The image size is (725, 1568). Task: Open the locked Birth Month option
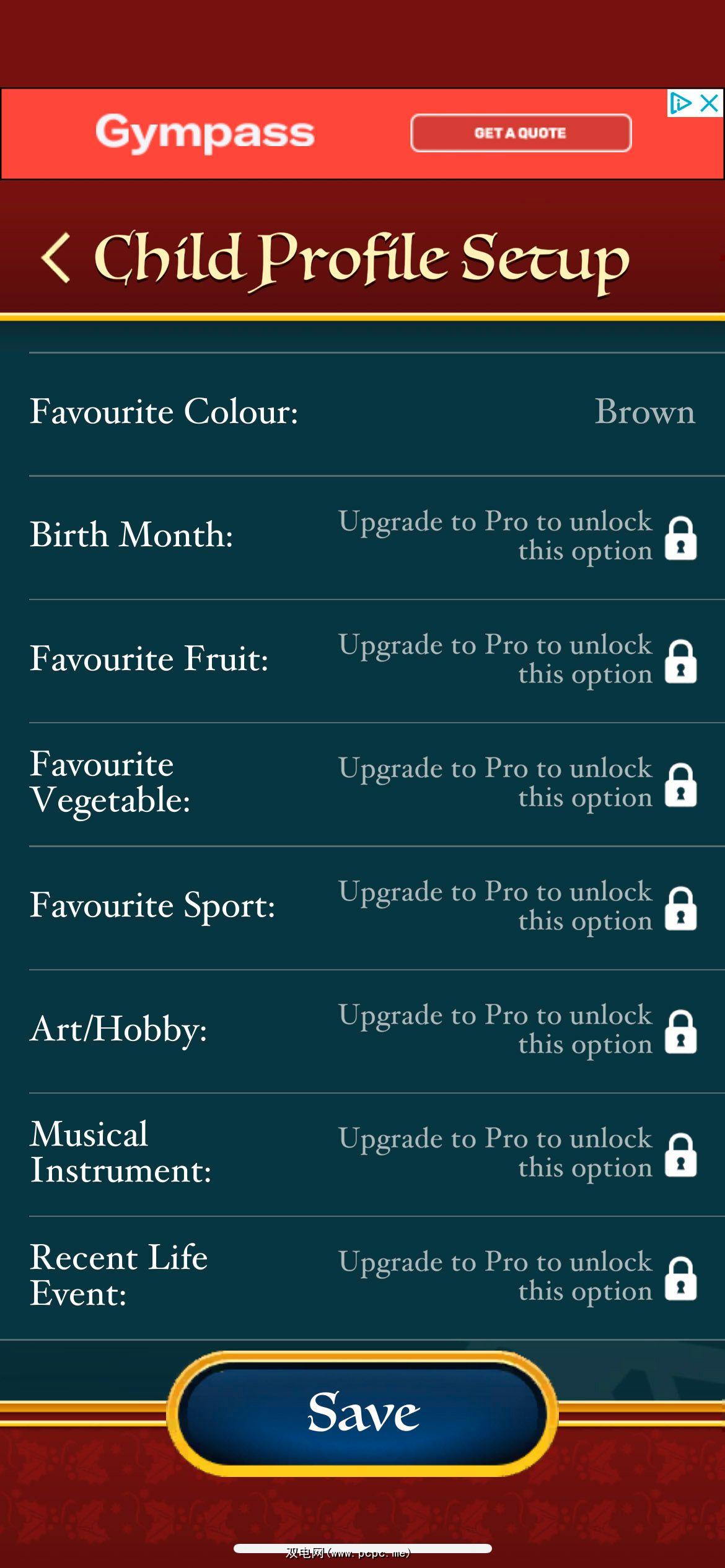pyautogui.click(x=517, y=536)
